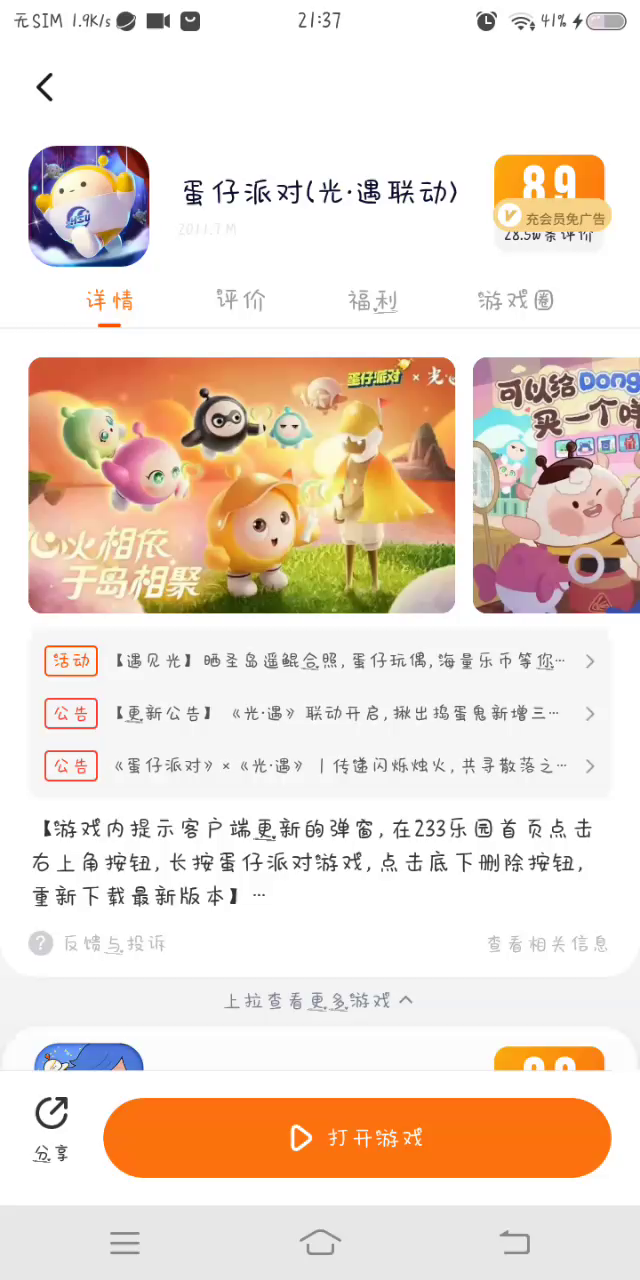
Task: Tap 打开游戏 to launch the game
Action: pos(357,1137)
